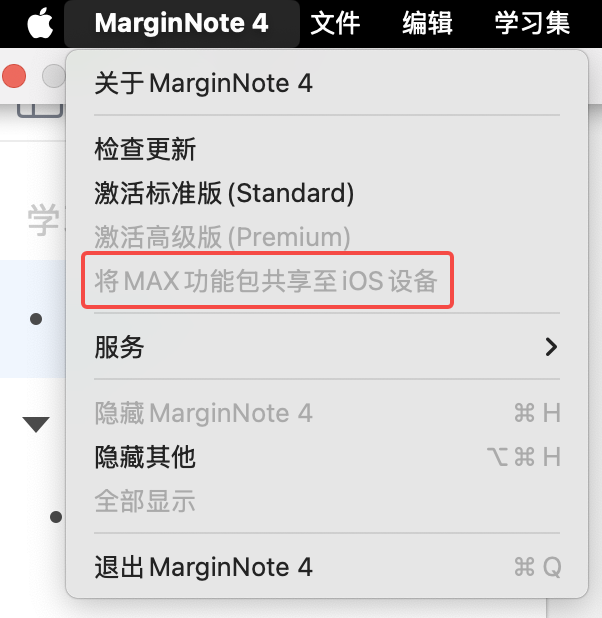Close the MarginNote 4 app menu
602x618 pixels.
coord(181,23)
